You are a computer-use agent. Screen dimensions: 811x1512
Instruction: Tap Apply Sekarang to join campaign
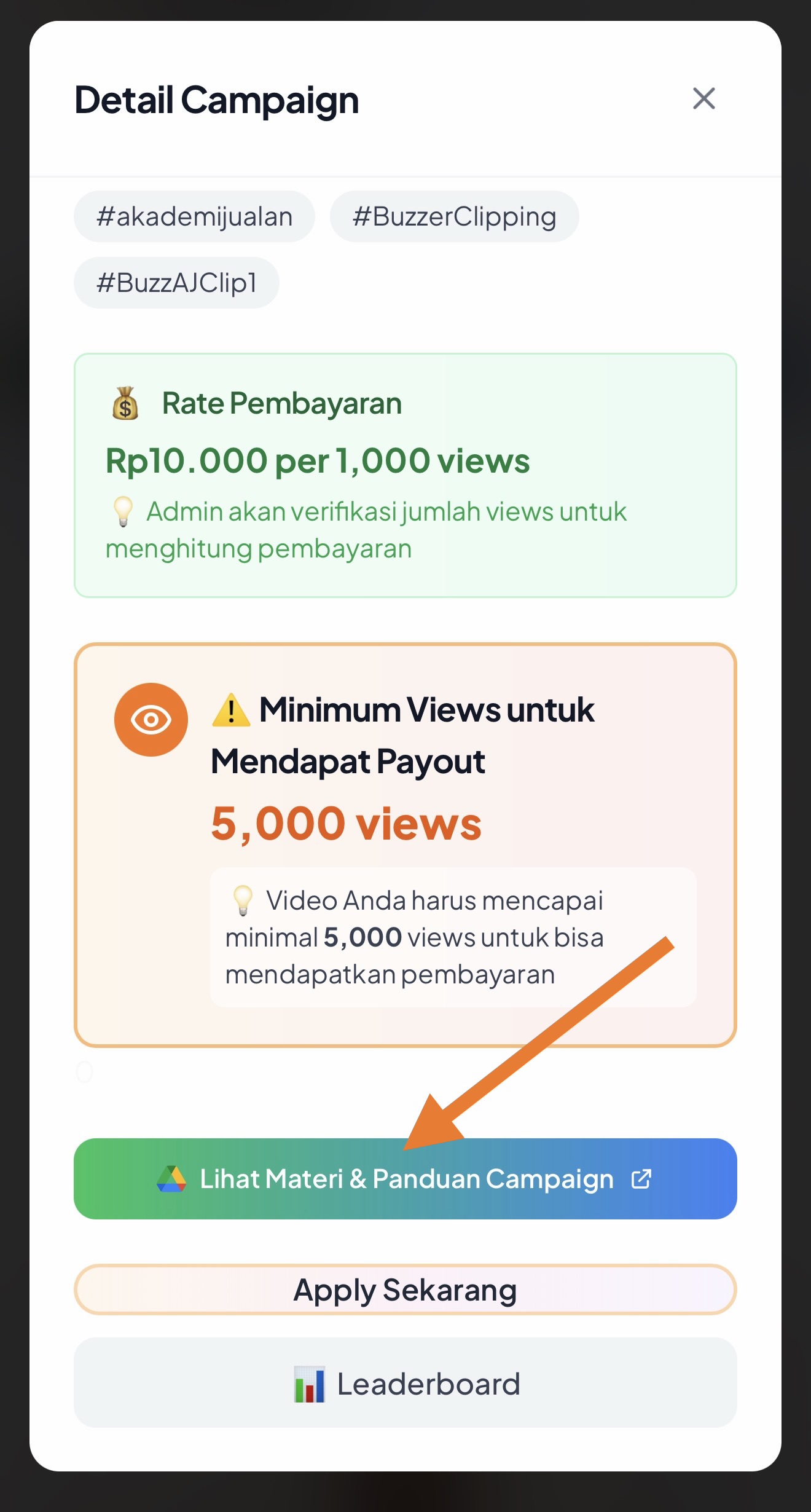coord(405,1290)
